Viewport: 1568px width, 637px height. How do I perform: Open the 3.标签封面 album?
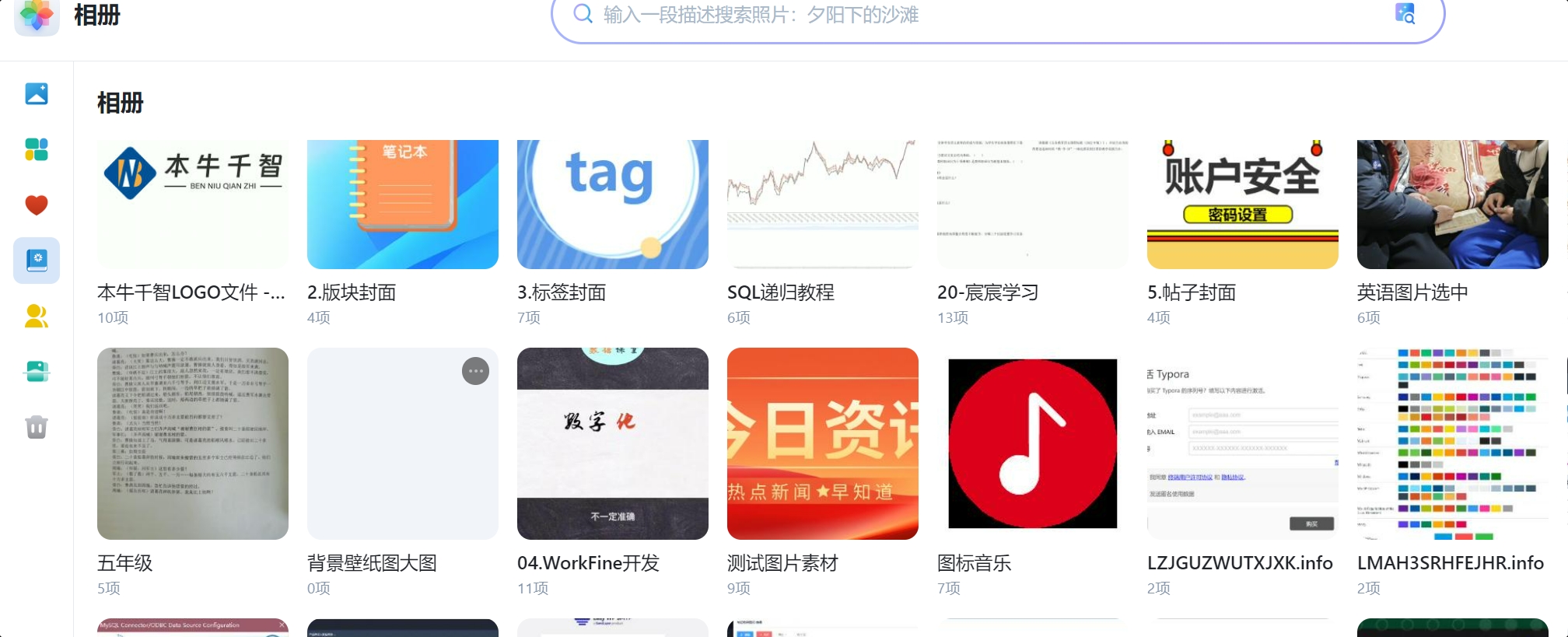tap(612, 205)
